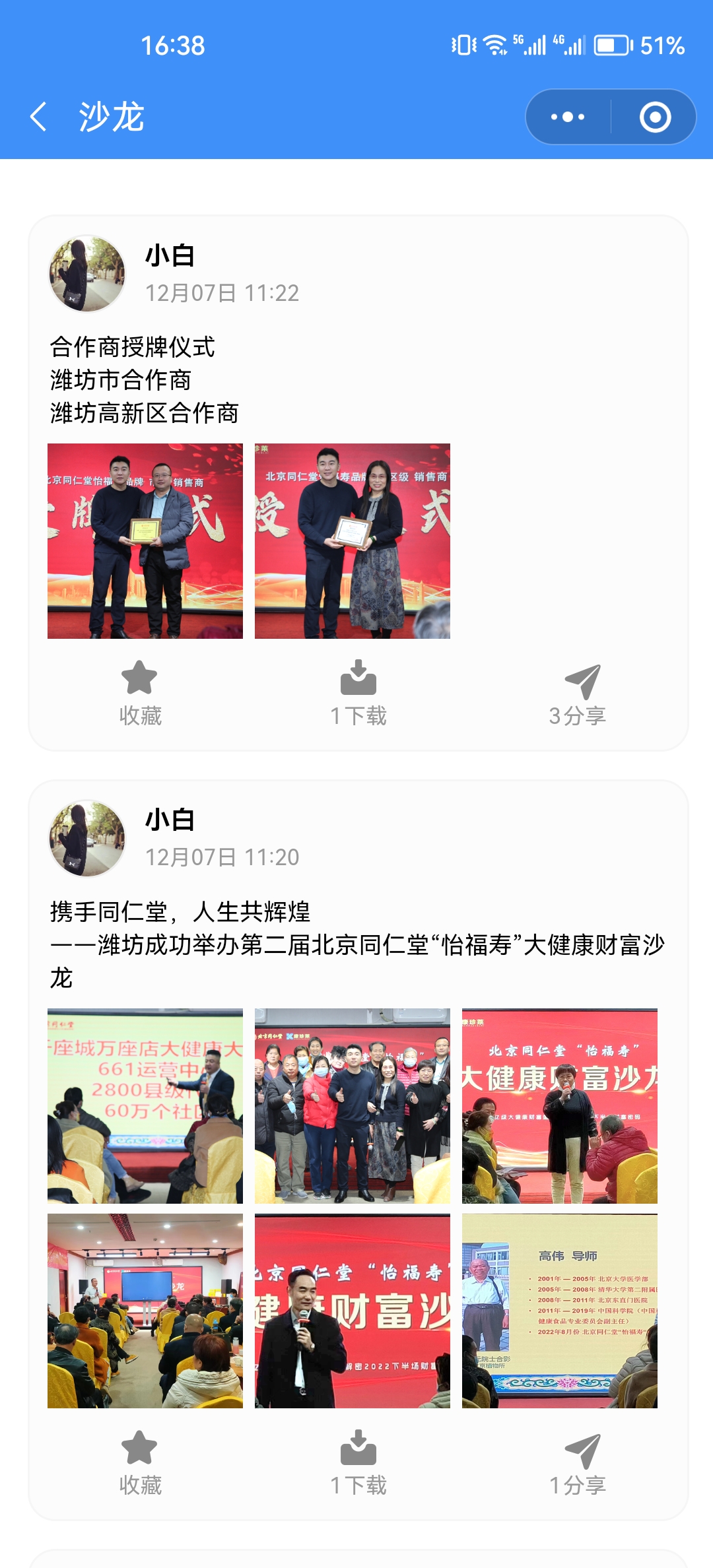Download images from the 合作商授牌仪式 post
The height and width of the screenshot is (1568, 713).
point(358,693)
